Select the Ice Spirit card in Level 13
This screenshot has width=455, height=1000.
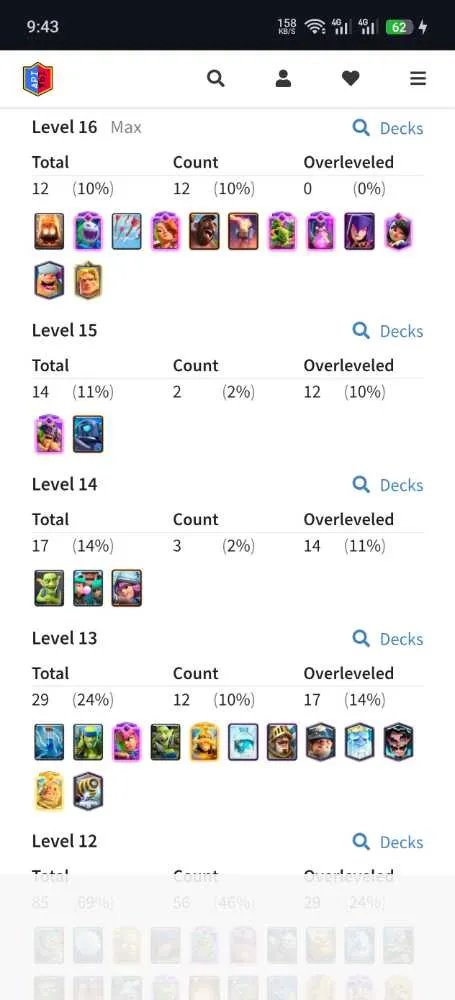tap(243, 742)
